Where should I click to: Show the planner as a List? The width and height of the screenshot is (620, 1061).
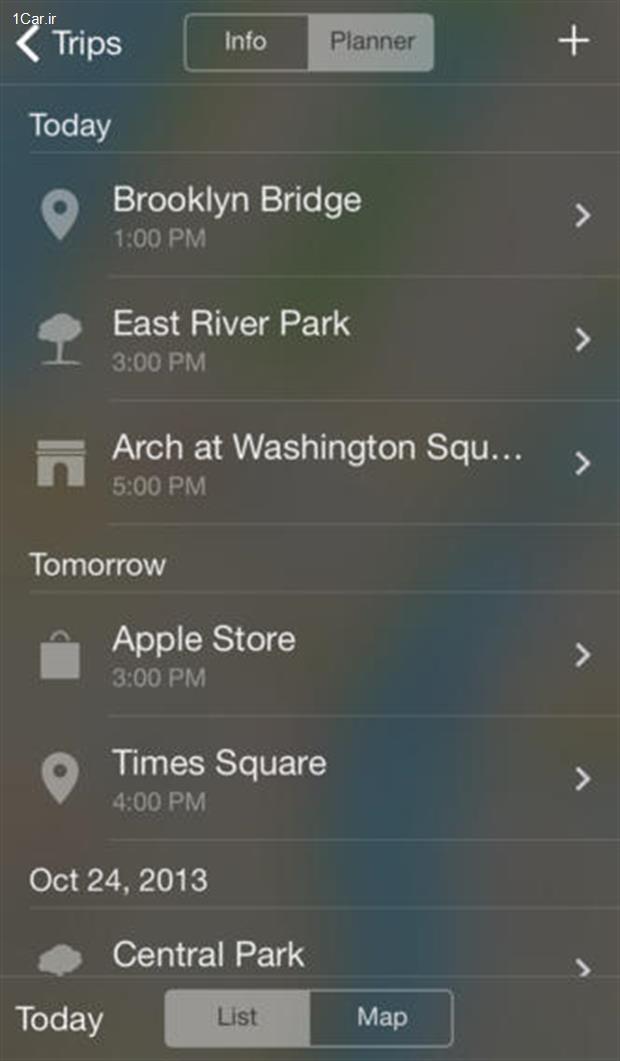(x=238, y=1018)
